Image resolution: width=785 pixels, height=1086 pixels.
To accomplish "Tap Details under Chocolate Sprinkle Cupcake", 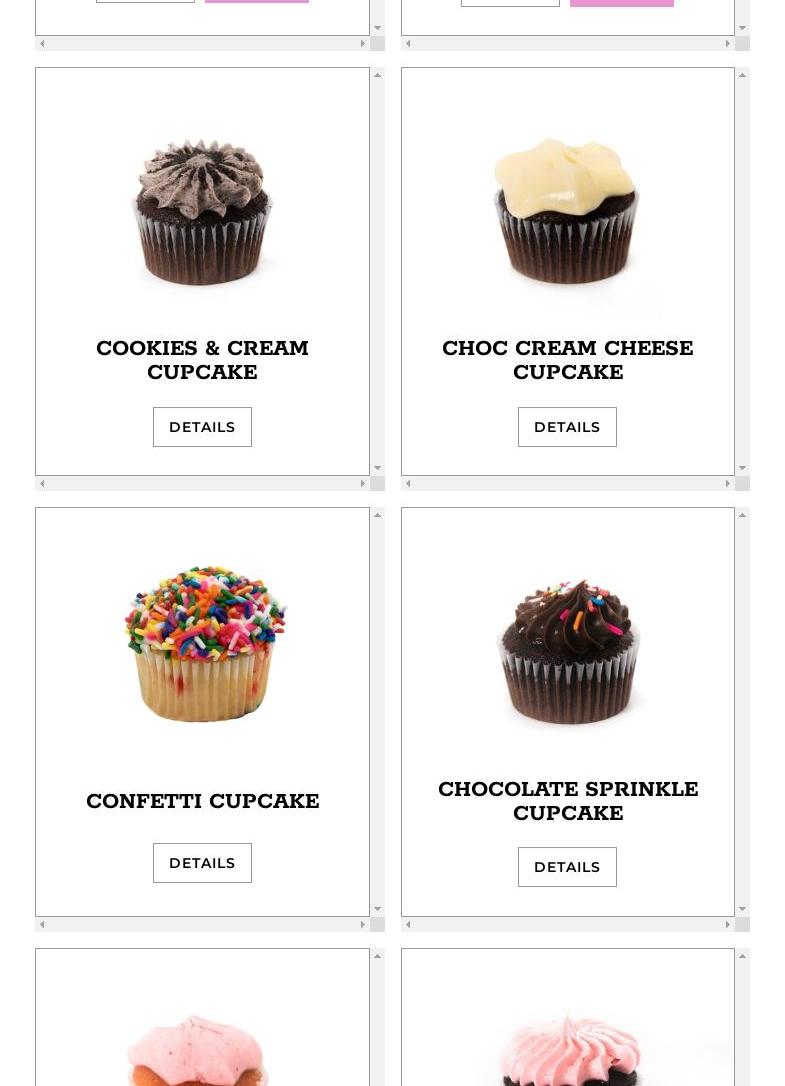I will pos(567,867).
